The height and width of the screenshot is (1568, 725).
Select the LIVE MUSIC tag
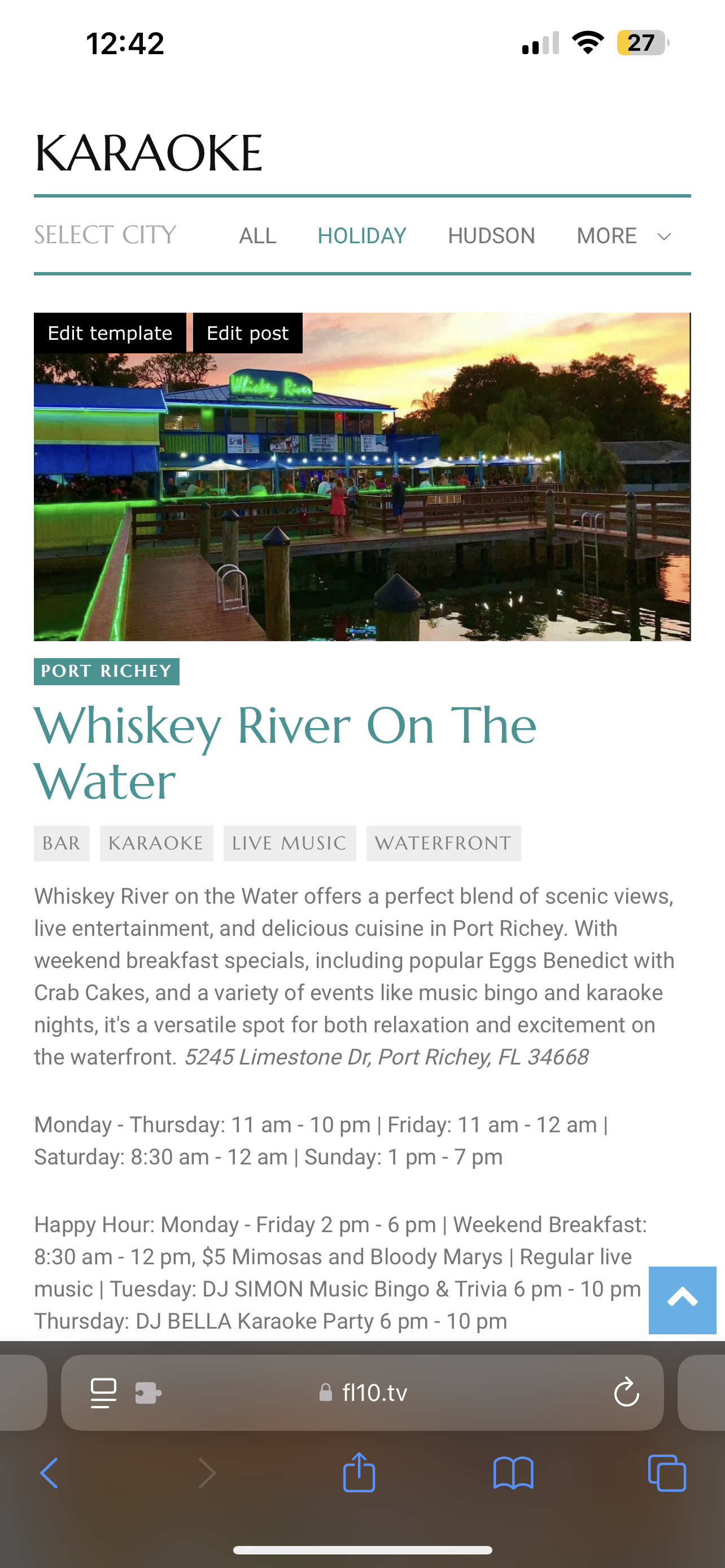click(x=290, y=843)
